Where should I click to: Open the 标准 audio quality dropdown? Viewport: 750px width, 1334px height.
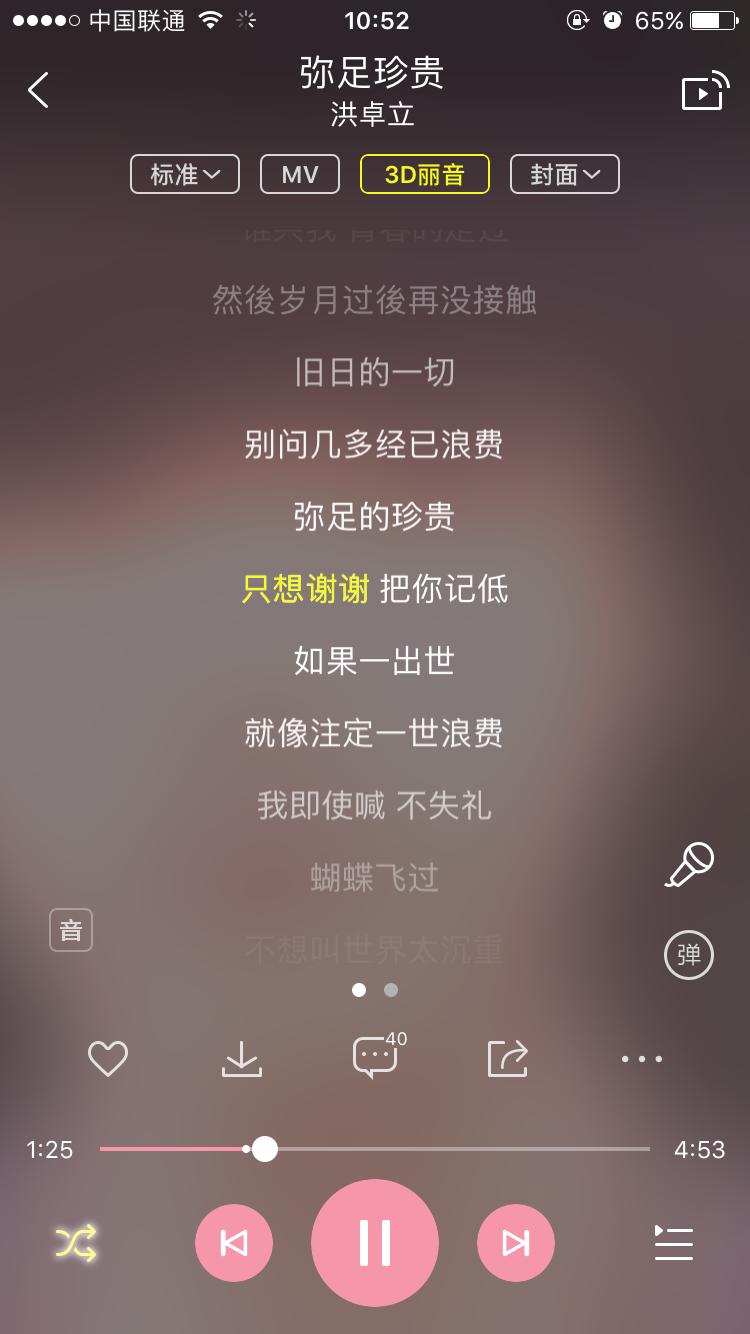pyautogui.click(x=184, y=174)
